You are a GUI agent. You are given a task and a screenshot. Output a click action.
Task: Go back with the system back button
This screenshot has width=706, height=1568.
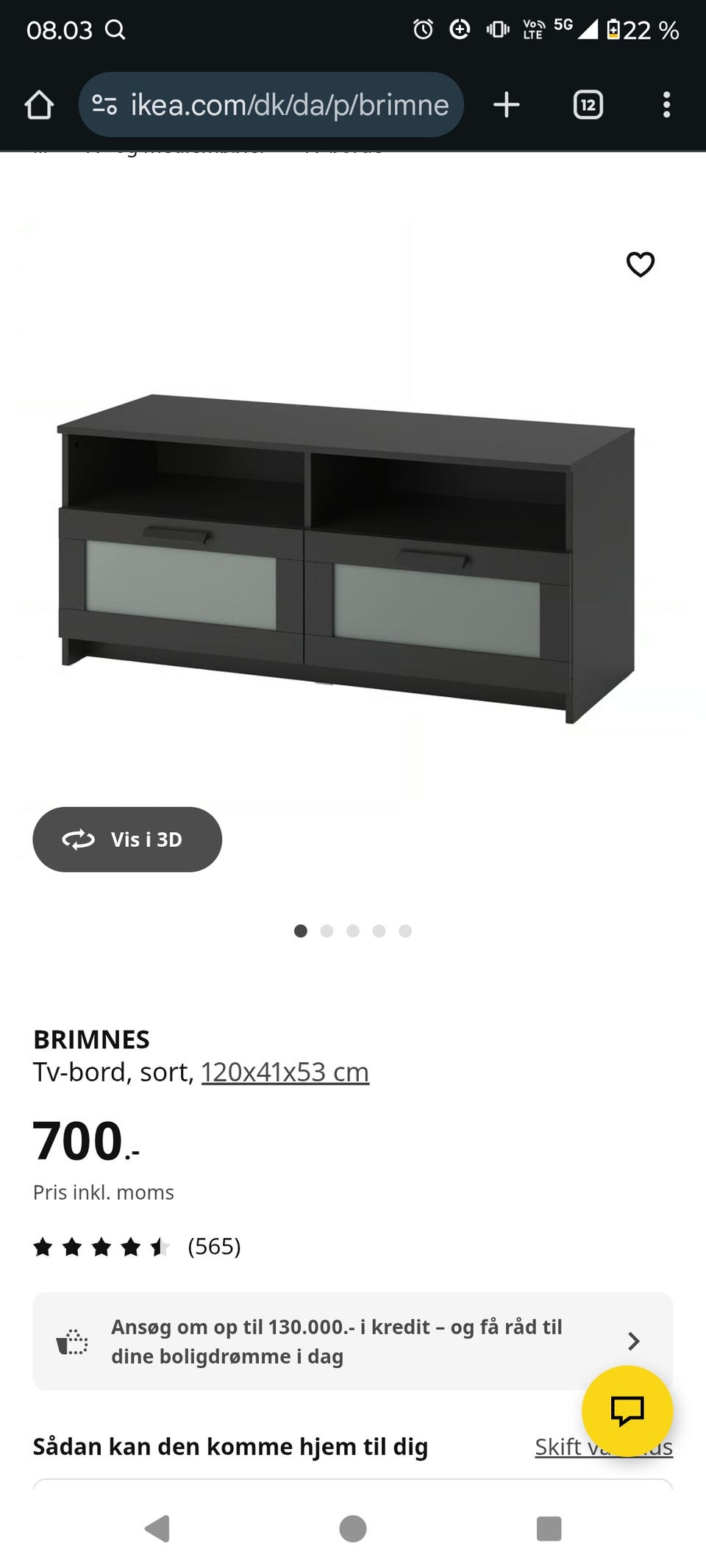coord(157,1529)
